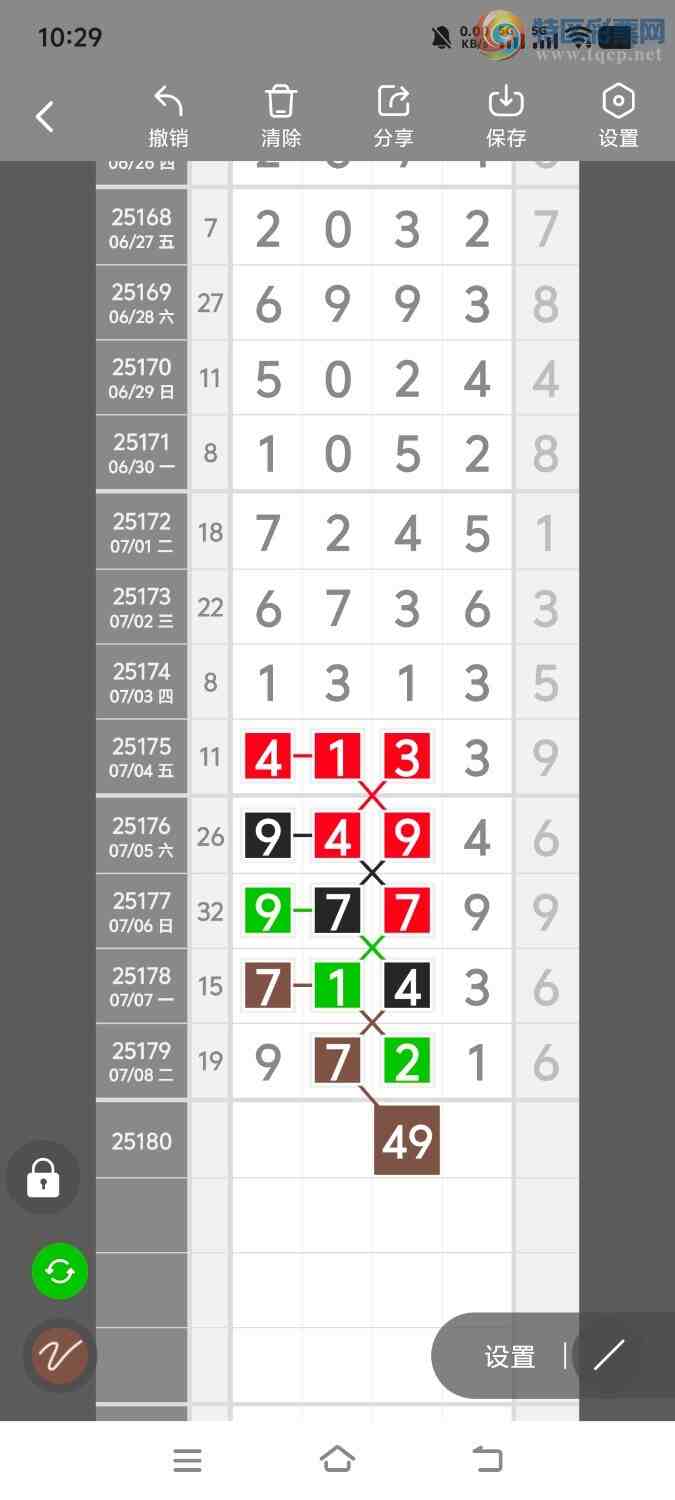Viewport: 675px width, 1500px height.
Task: Toggle the lock button
Action: [x=43, y=1178]
